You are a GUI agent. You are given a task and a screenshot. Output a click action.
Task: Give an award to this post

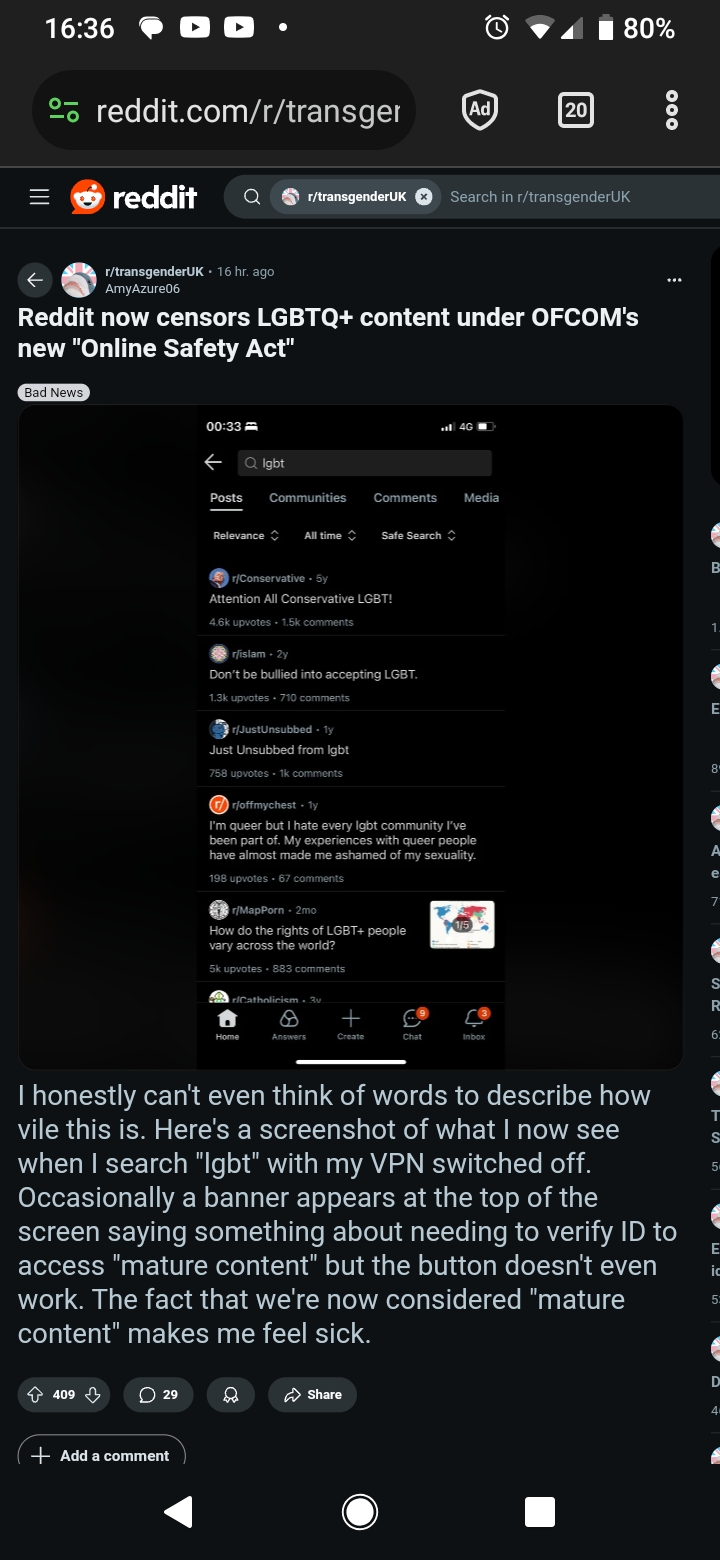231,1395
